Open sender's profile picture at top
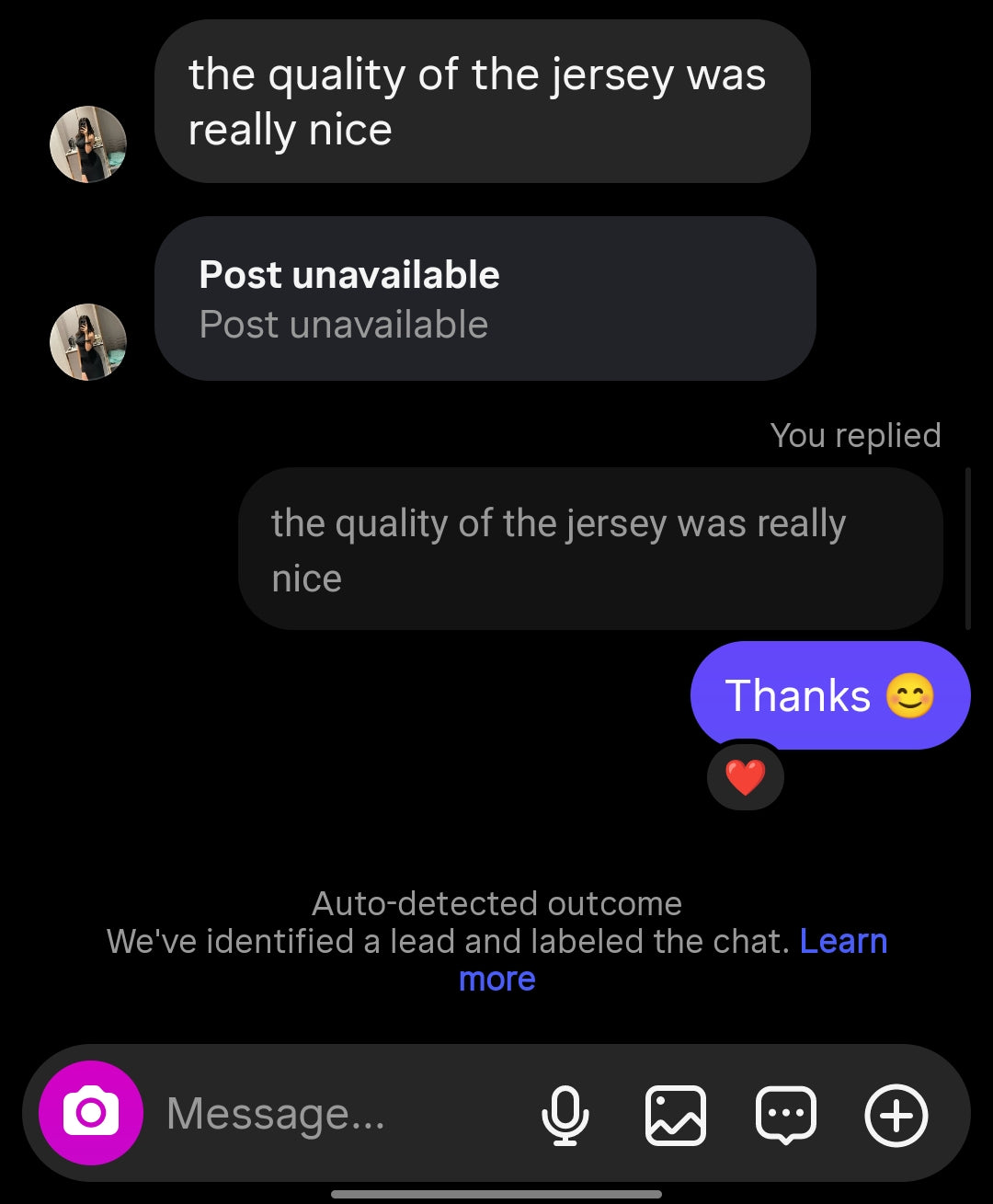This screenshot has width=993, height=1204. 87,143
